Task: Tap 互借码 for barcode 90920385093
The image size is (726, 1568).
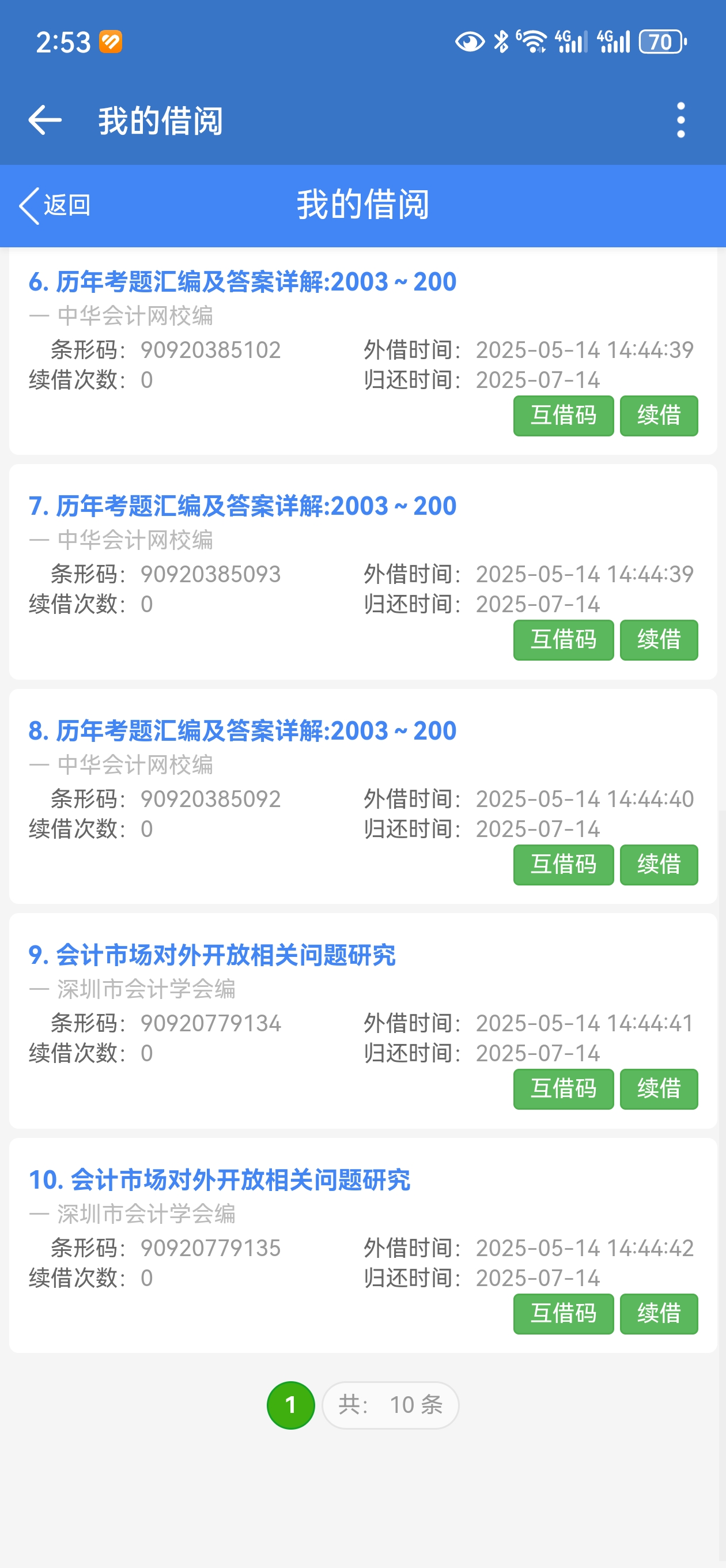Action: pyautogui.click(x=563, y=640)
